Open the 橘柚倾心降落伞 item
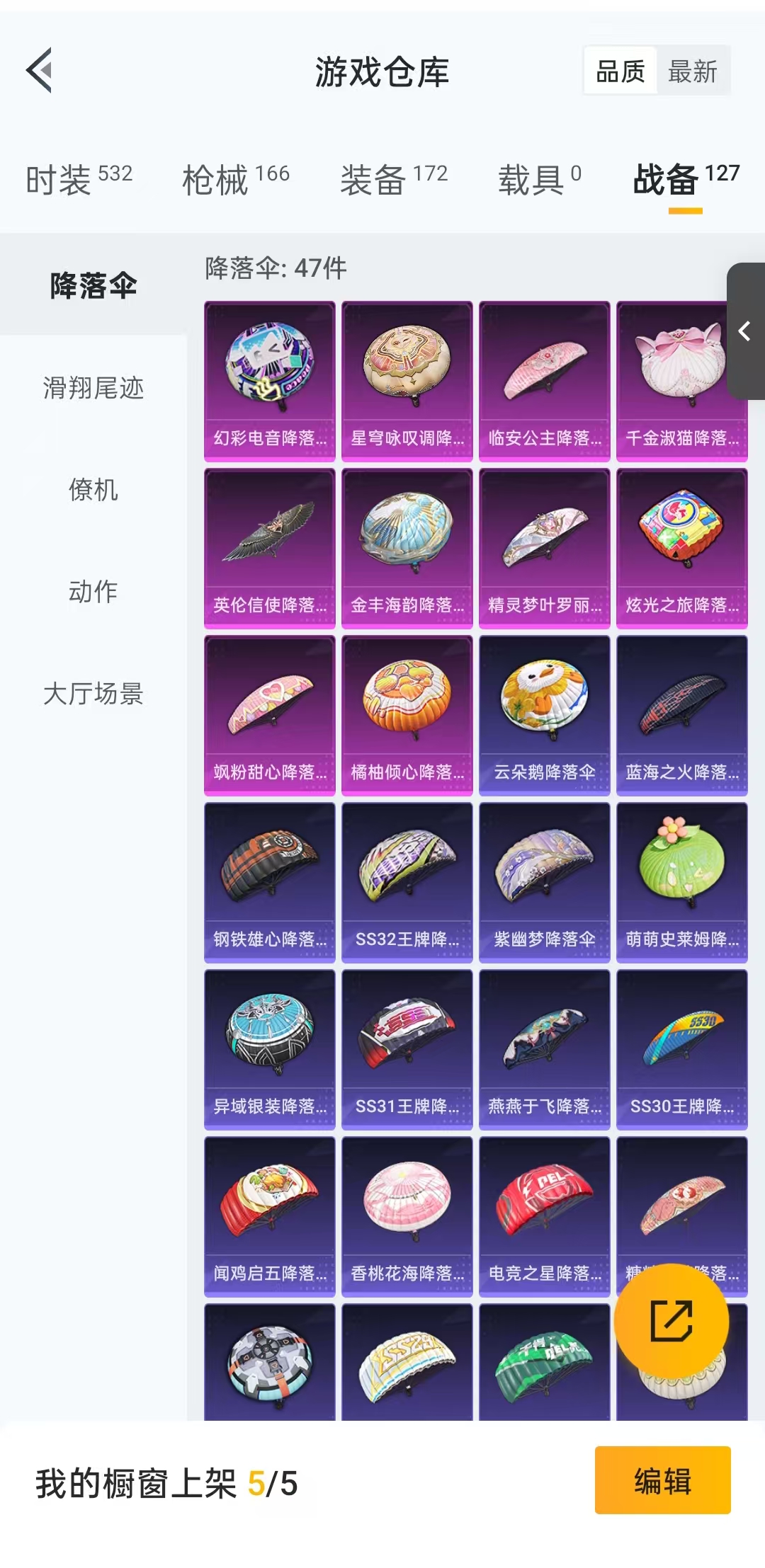The width and height of the screenshot is (765, 1568). (407, 716)
